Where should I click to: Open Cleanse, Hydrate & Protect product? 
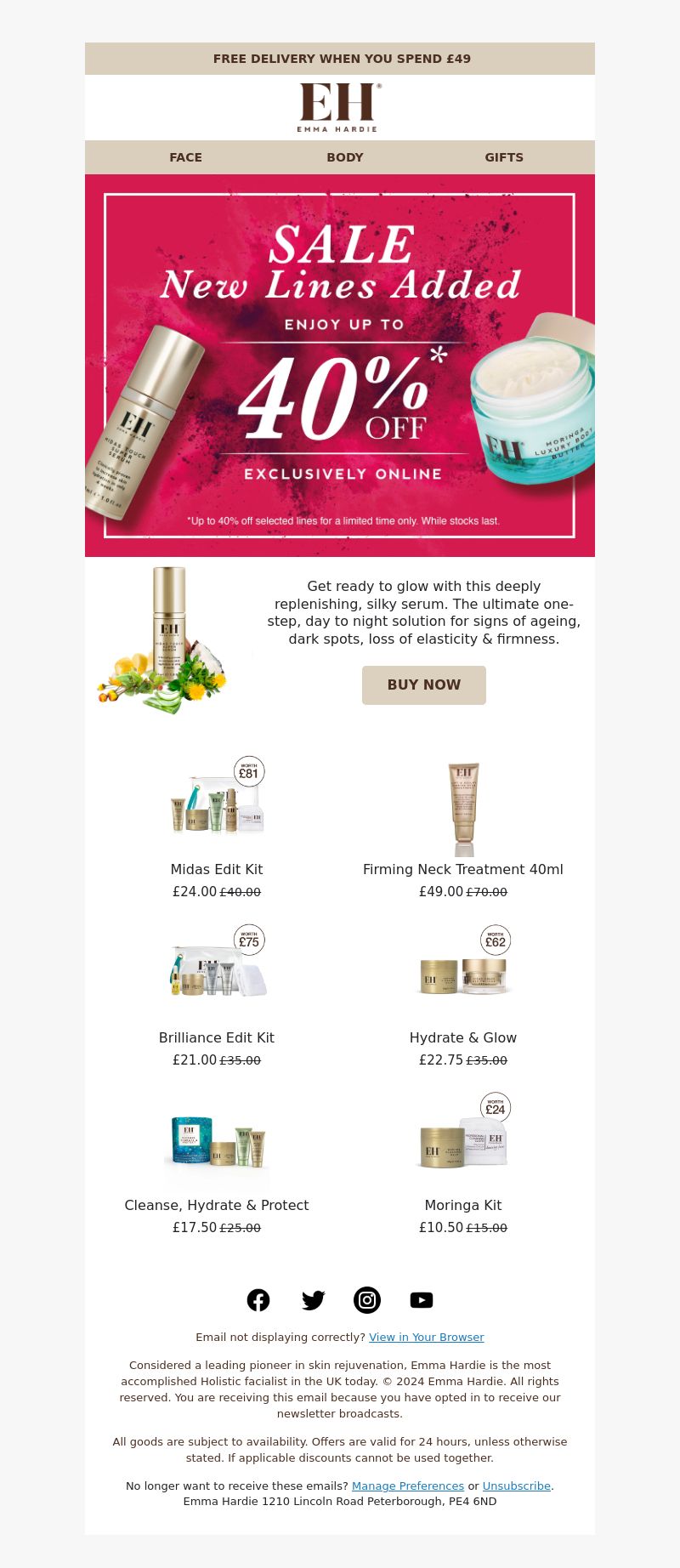[x=217, y=1205]
